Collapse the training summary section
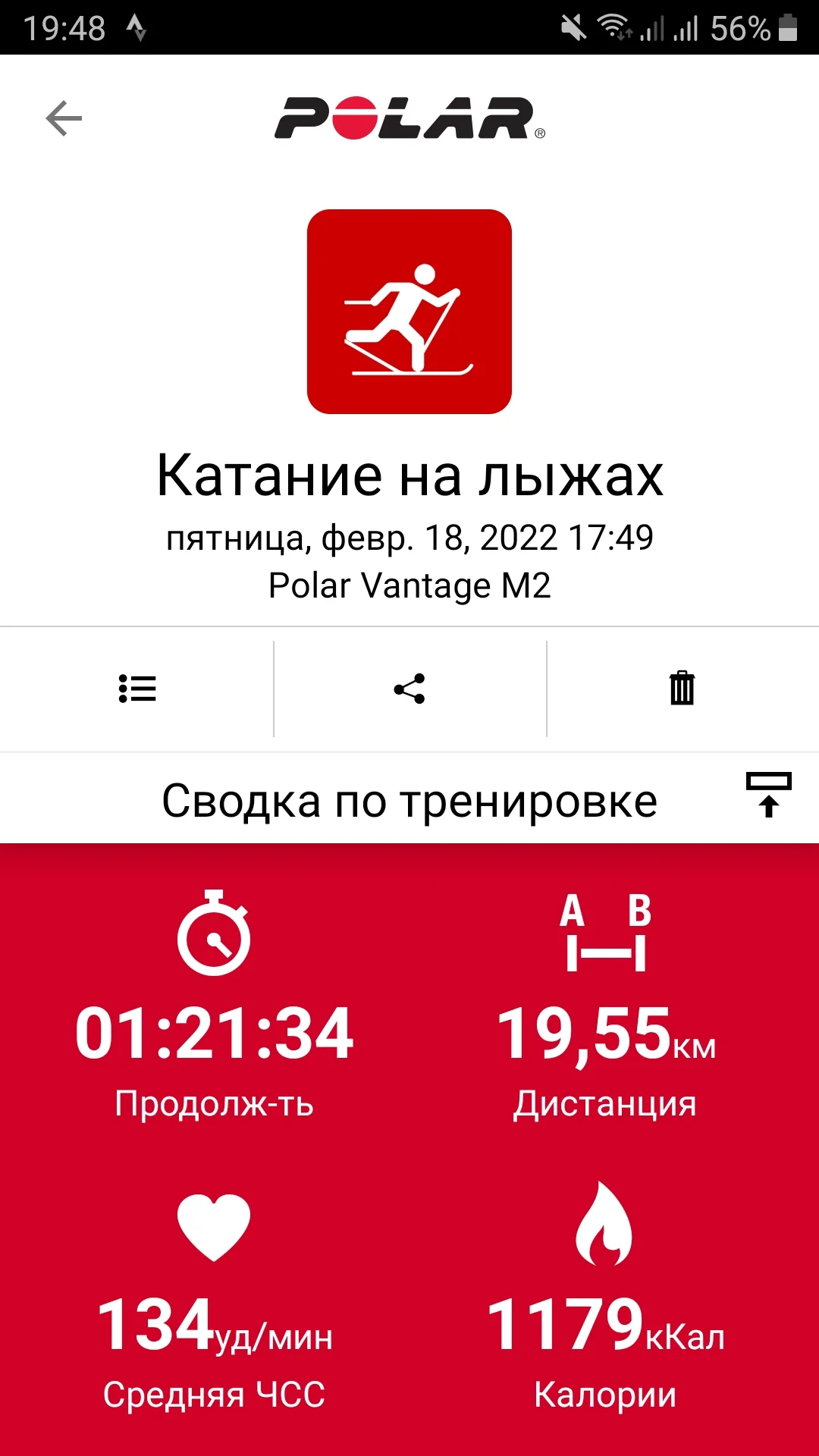819x1456 pixels. click(768, 795)
